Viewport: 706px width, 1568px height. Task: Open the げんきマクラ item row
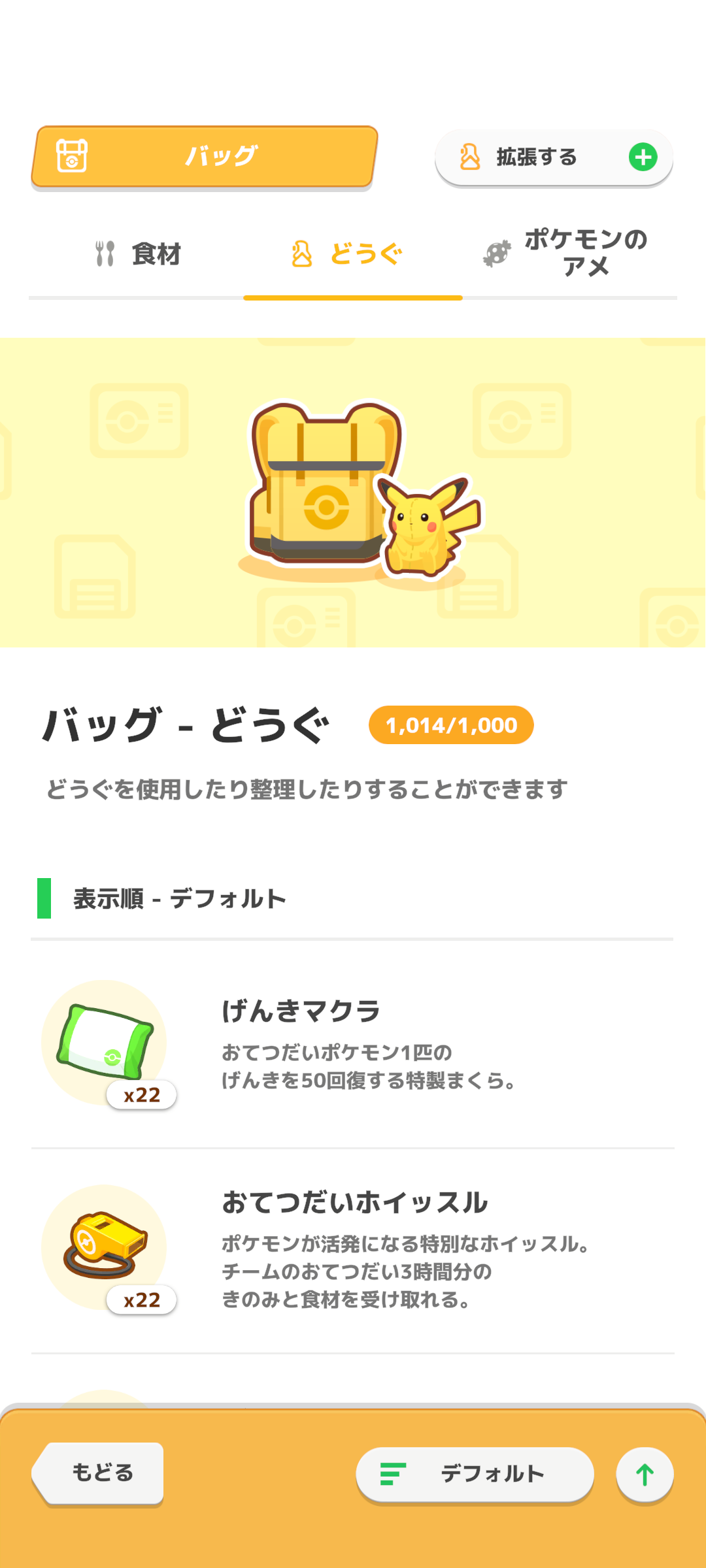pyautogui.click(x=352, y=1044)
